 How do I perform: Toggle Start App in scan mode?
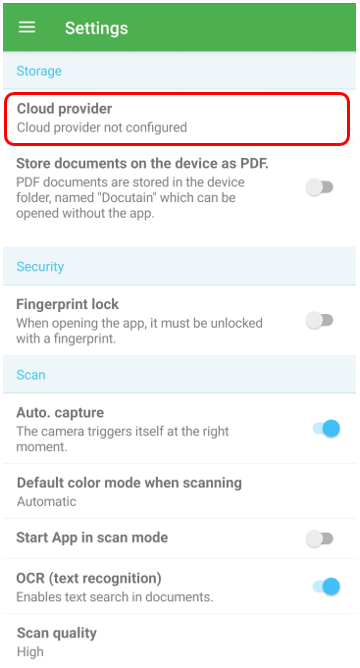pyautogui.click(x=320, y=538)
